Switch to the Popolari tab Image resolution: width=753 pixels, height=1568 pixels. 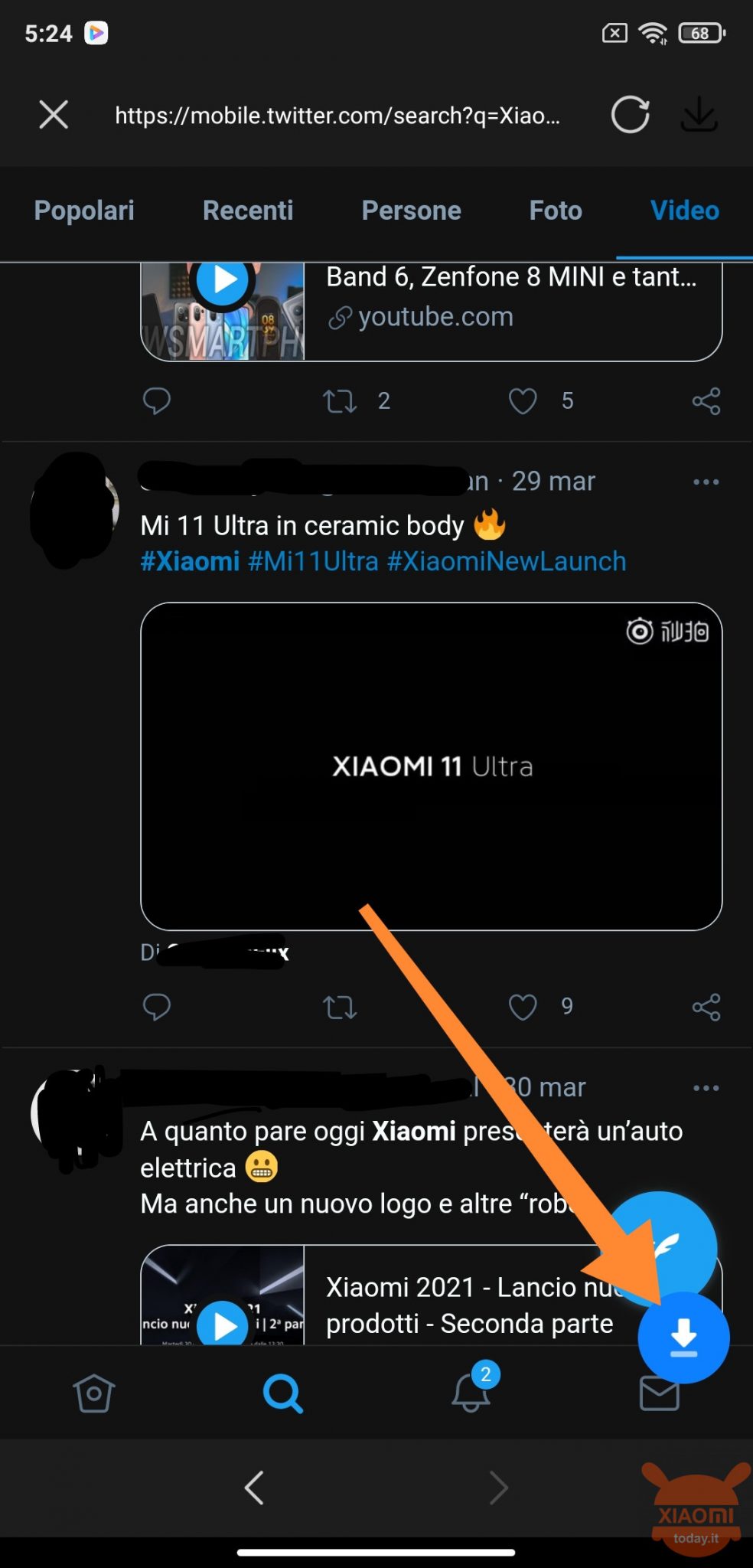(84, 211)
